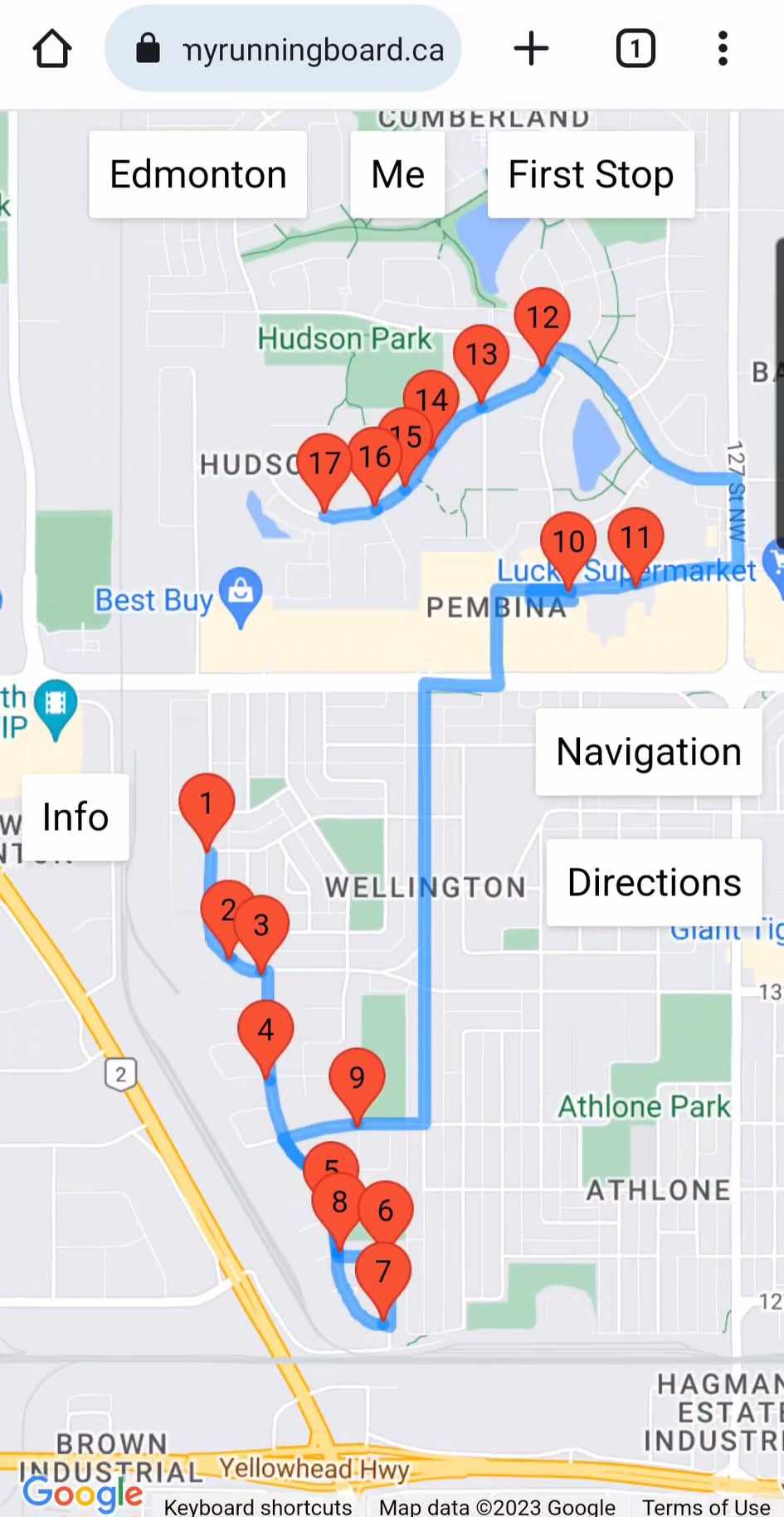Screen dimensions: 784x1517
Task: Jump to the First Stop
Action: [591, 174]
